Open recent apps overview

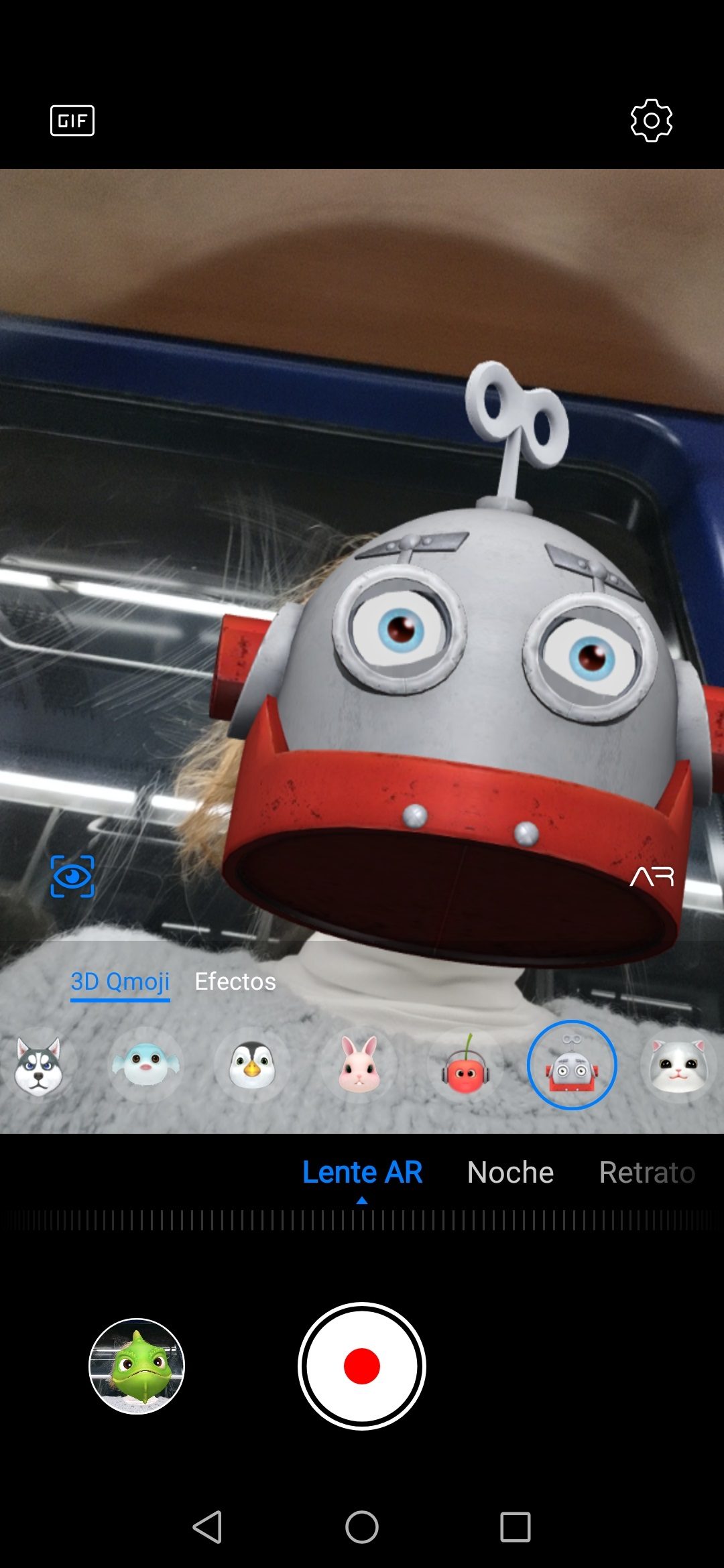tap(515, 1527)
